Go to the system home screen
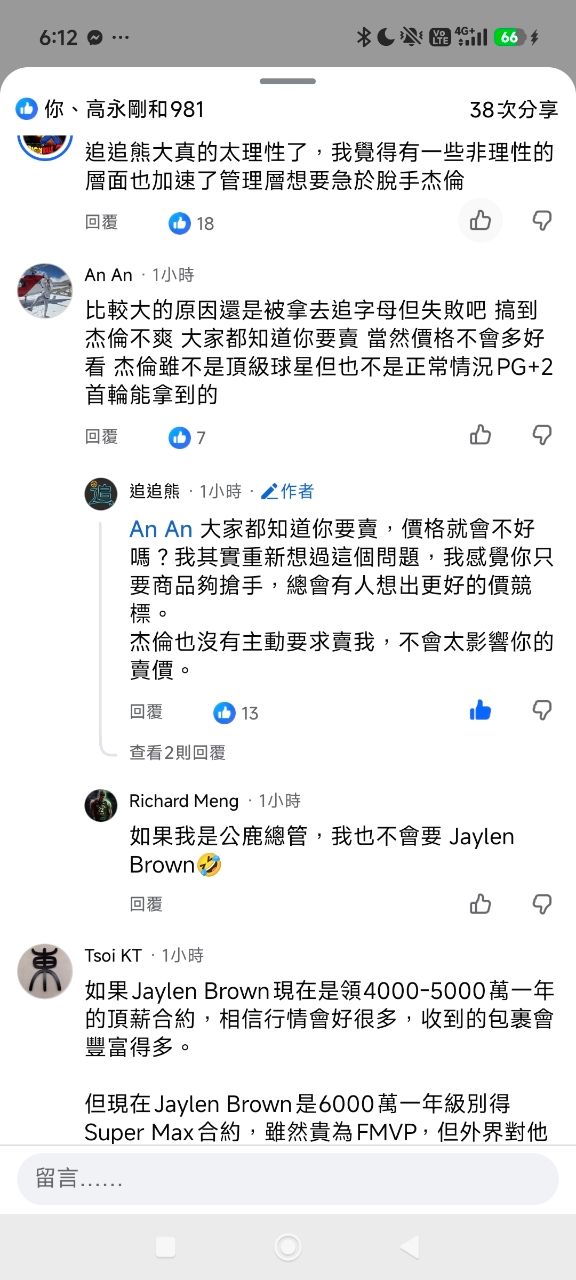Screen dimensions: 576x1280 pyautogui.click(x=288, y=1246)
